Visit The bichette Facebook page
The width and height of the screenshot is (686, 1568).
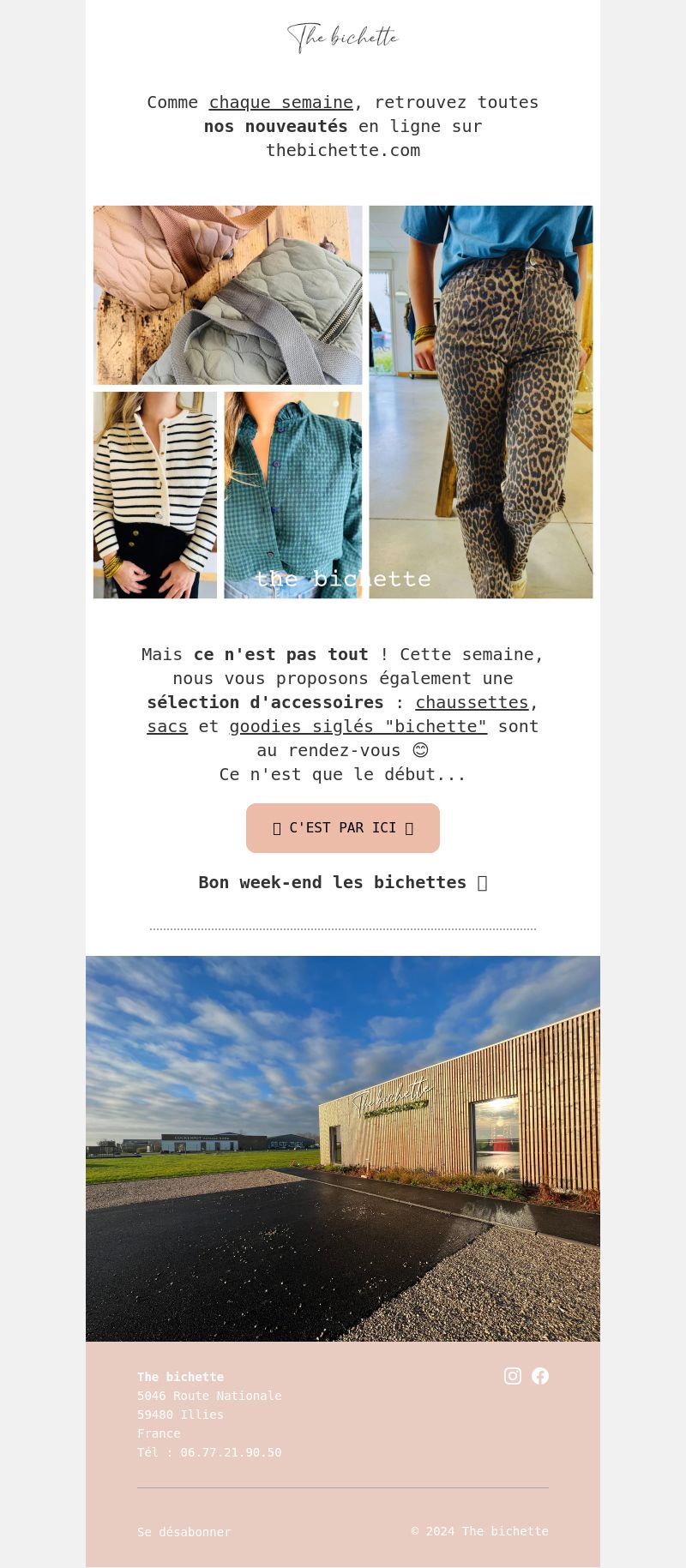(540, 1376)
